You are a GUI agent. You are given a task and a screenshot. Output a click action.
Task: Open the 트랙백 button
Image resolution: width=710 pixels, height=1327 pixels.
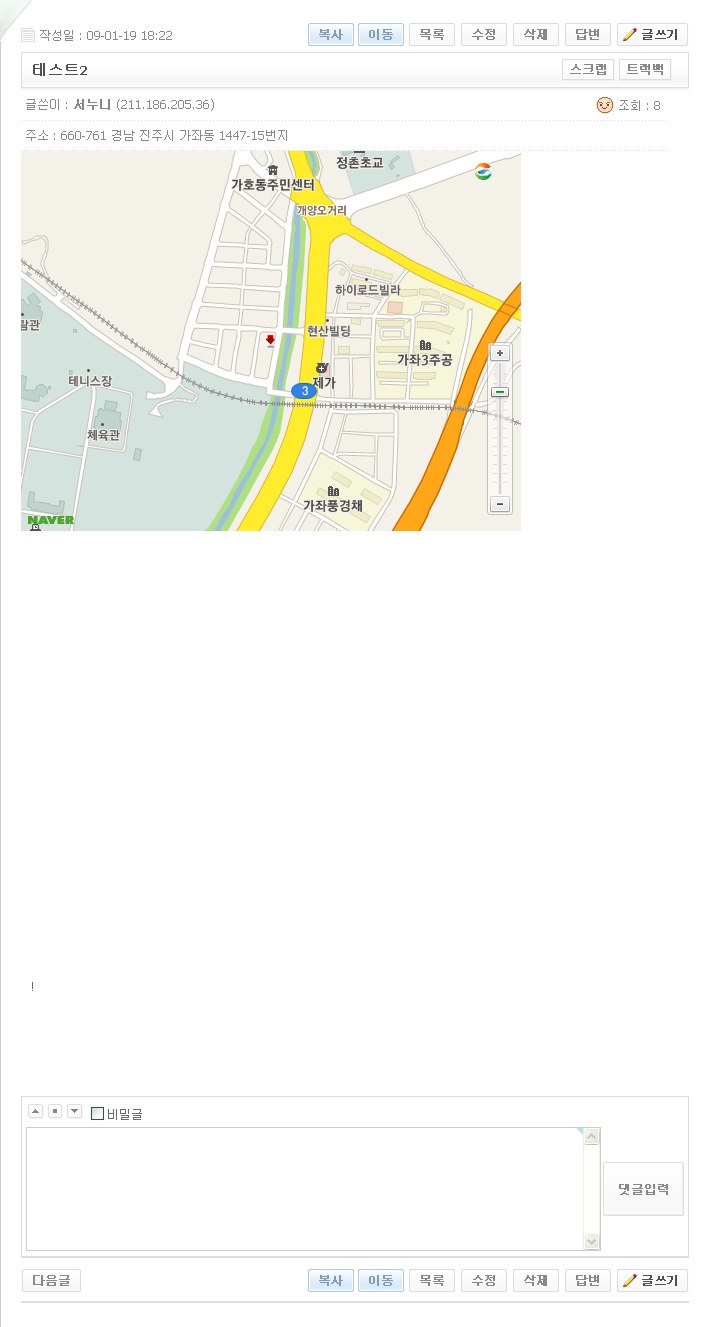tap(645, 69)
